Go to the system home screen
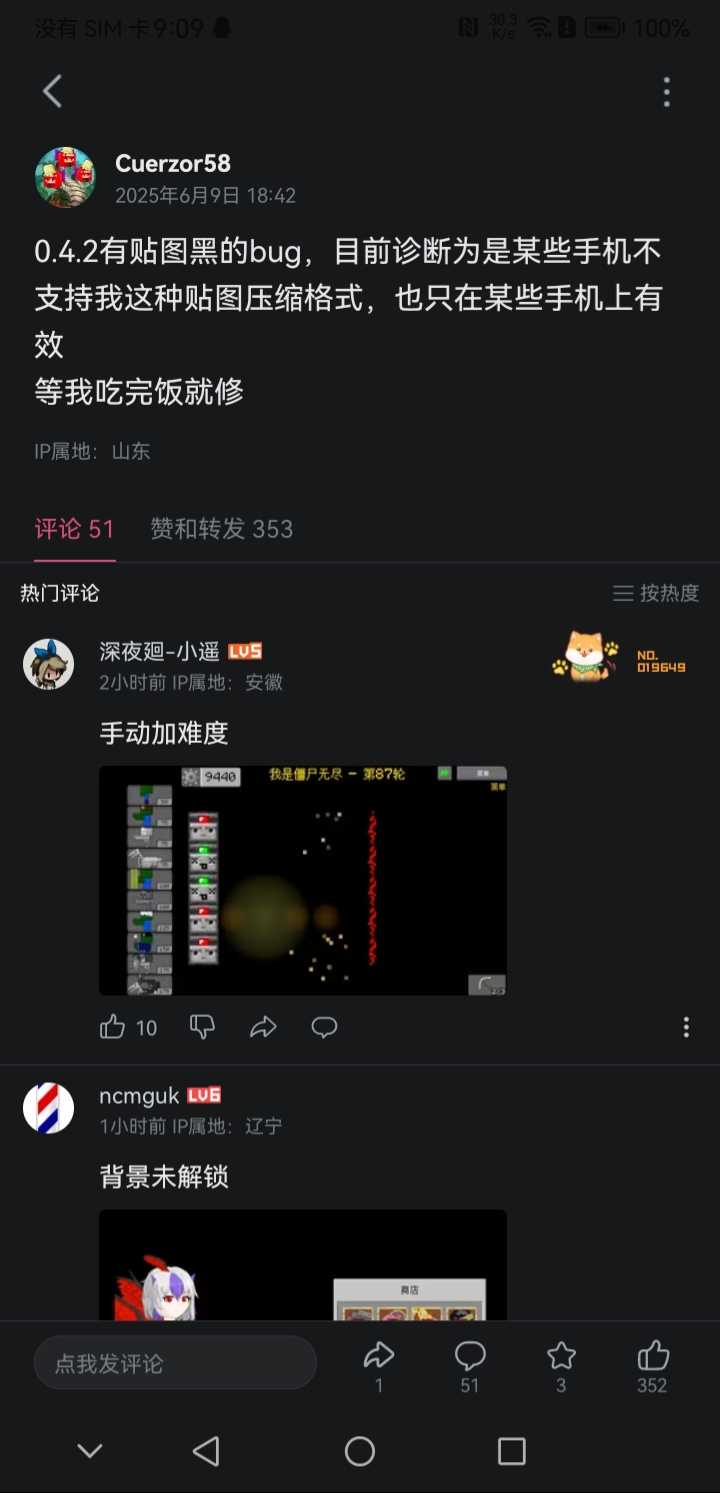This screenshot has height=1493, width=720. [x=360, y=1451]
